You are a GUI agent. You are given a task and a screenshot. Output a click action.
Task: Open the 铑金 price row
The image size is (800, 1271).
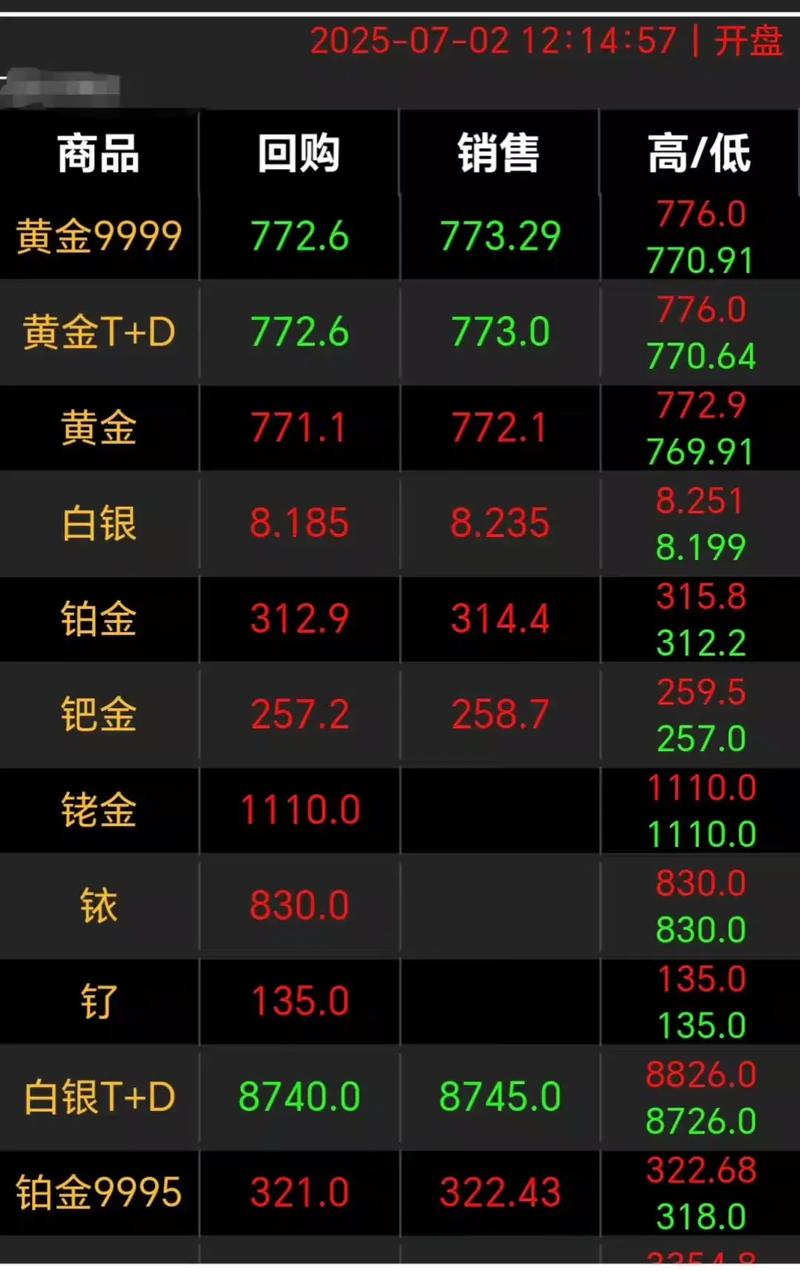(97, 810)
